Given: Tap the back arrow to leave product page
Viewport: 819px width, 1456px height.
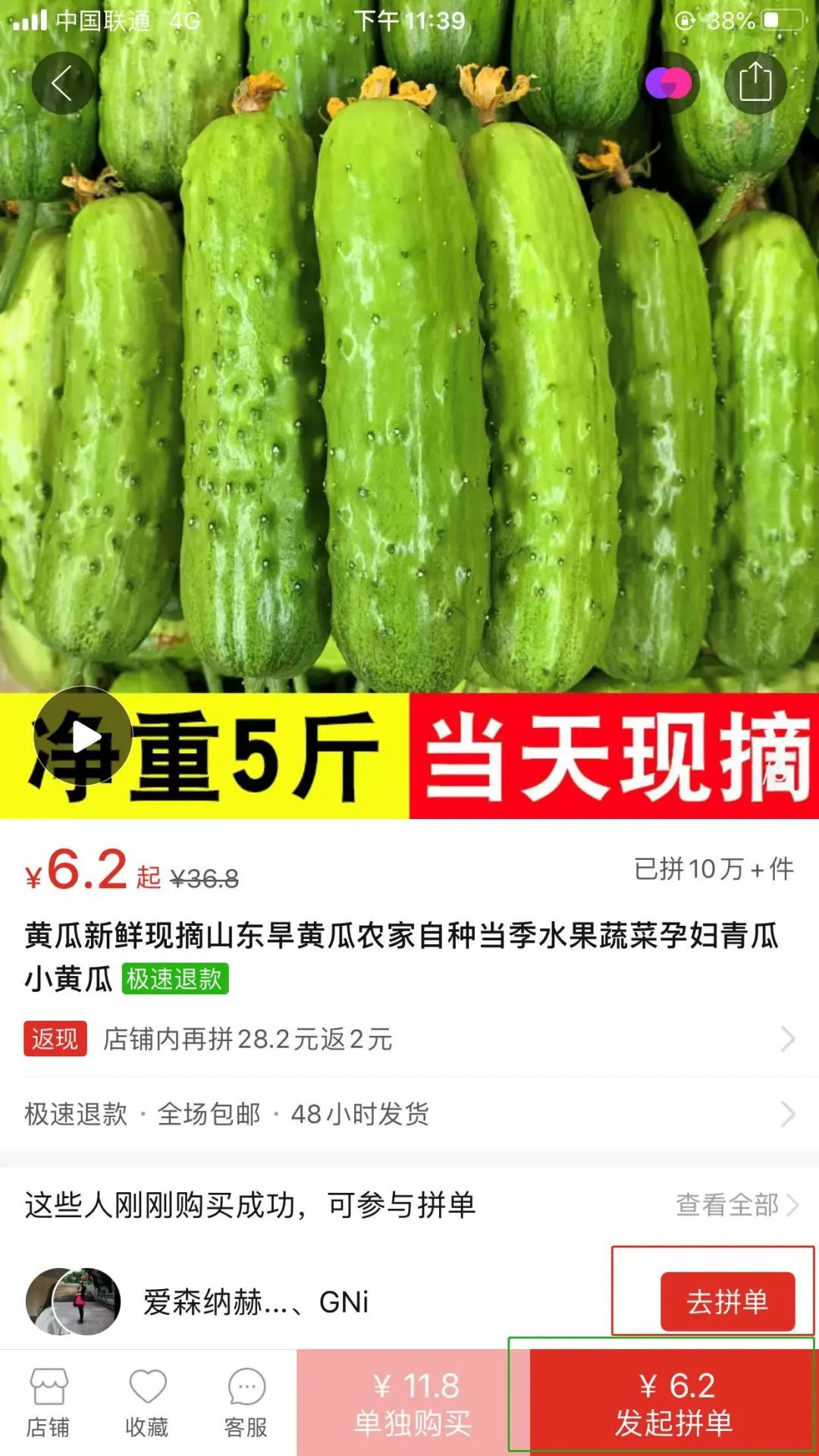Looking at the screenshot, I should coord(63,83).
